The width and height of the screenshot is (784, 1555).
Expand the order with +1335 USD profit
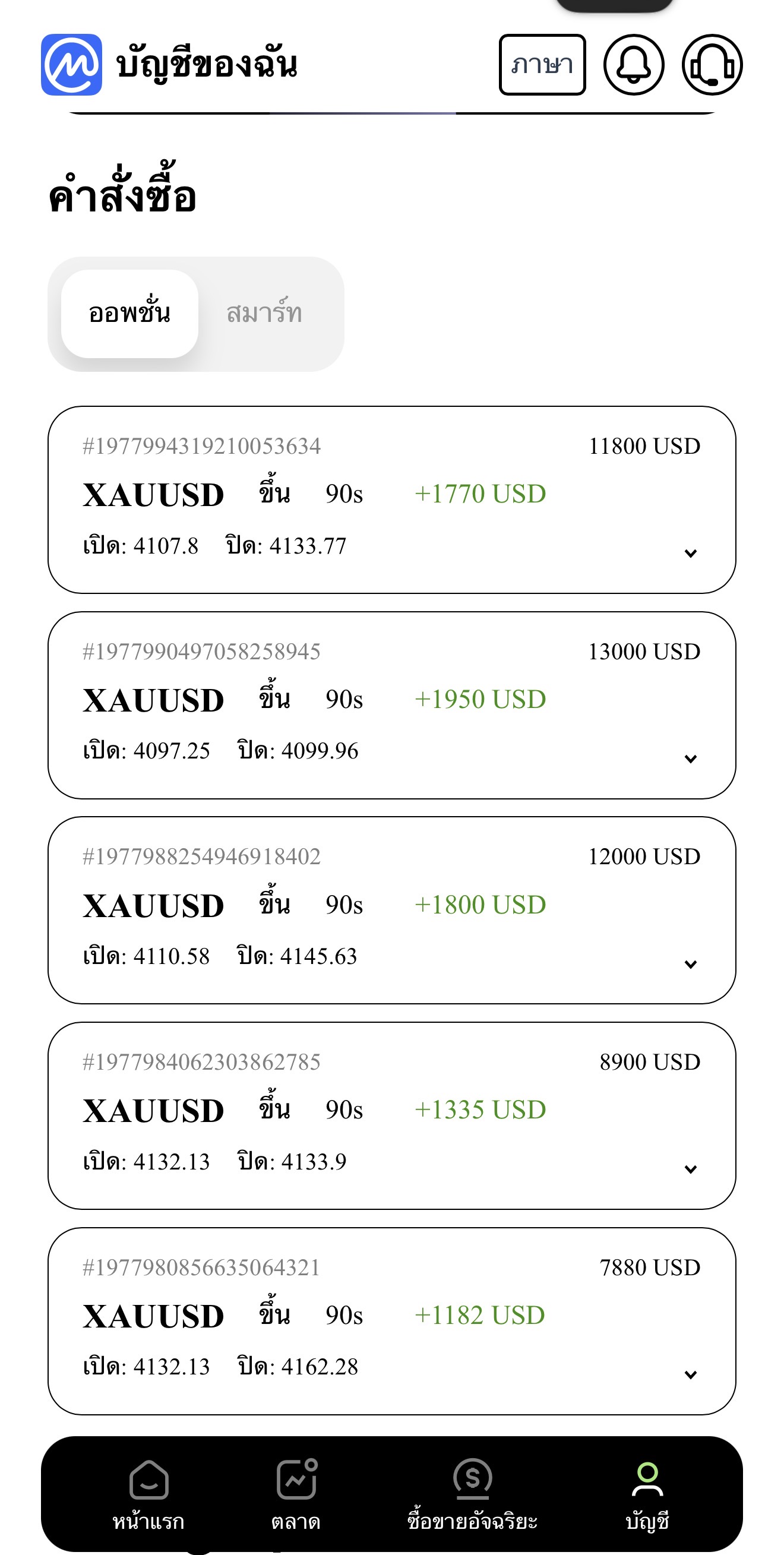click(x=690, y=1170)
